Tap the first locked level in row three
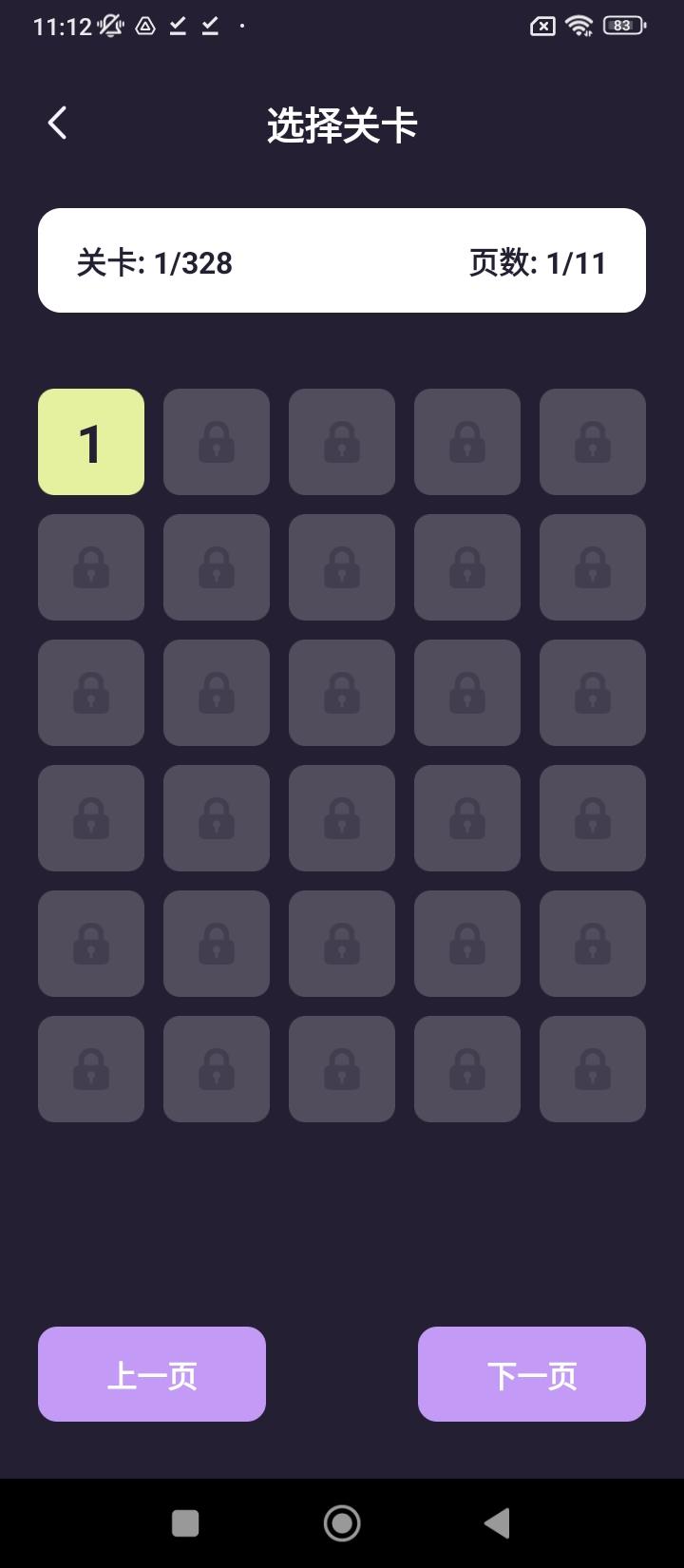This screenshot has width=684, height=1568. (90, 693)
